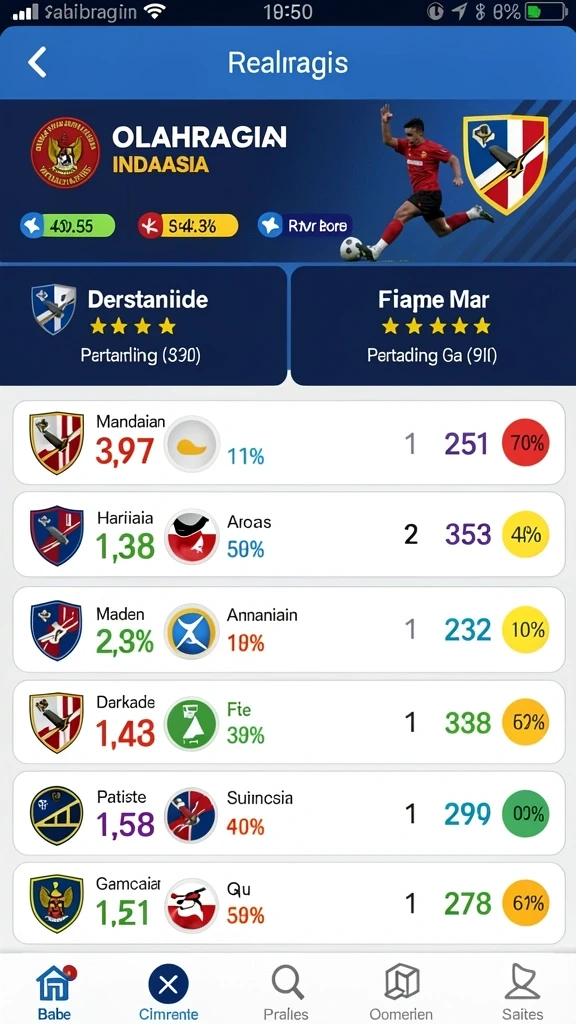Go back using the header arrow
The height and width of the screenshot is (1024, 576).
click(x=37, y=63)
